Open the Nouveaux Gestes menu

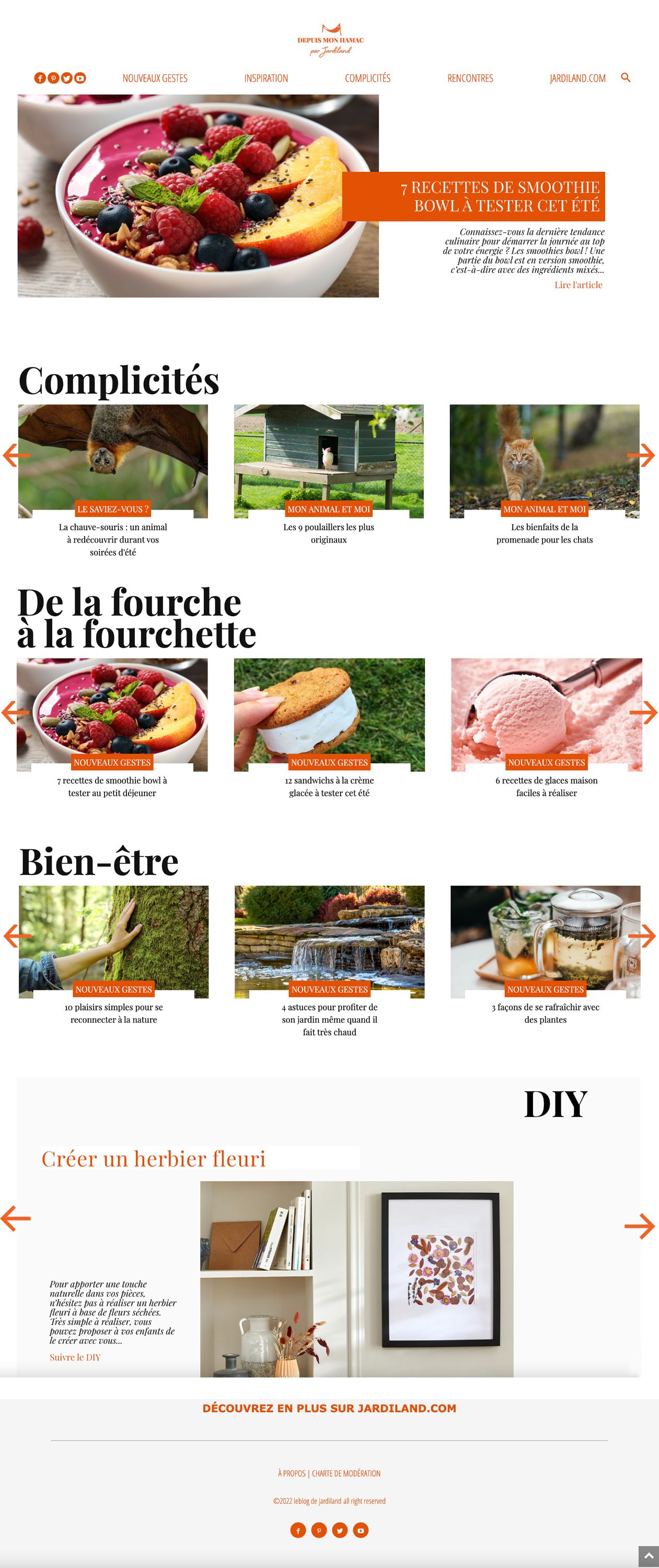click(155, 78)
